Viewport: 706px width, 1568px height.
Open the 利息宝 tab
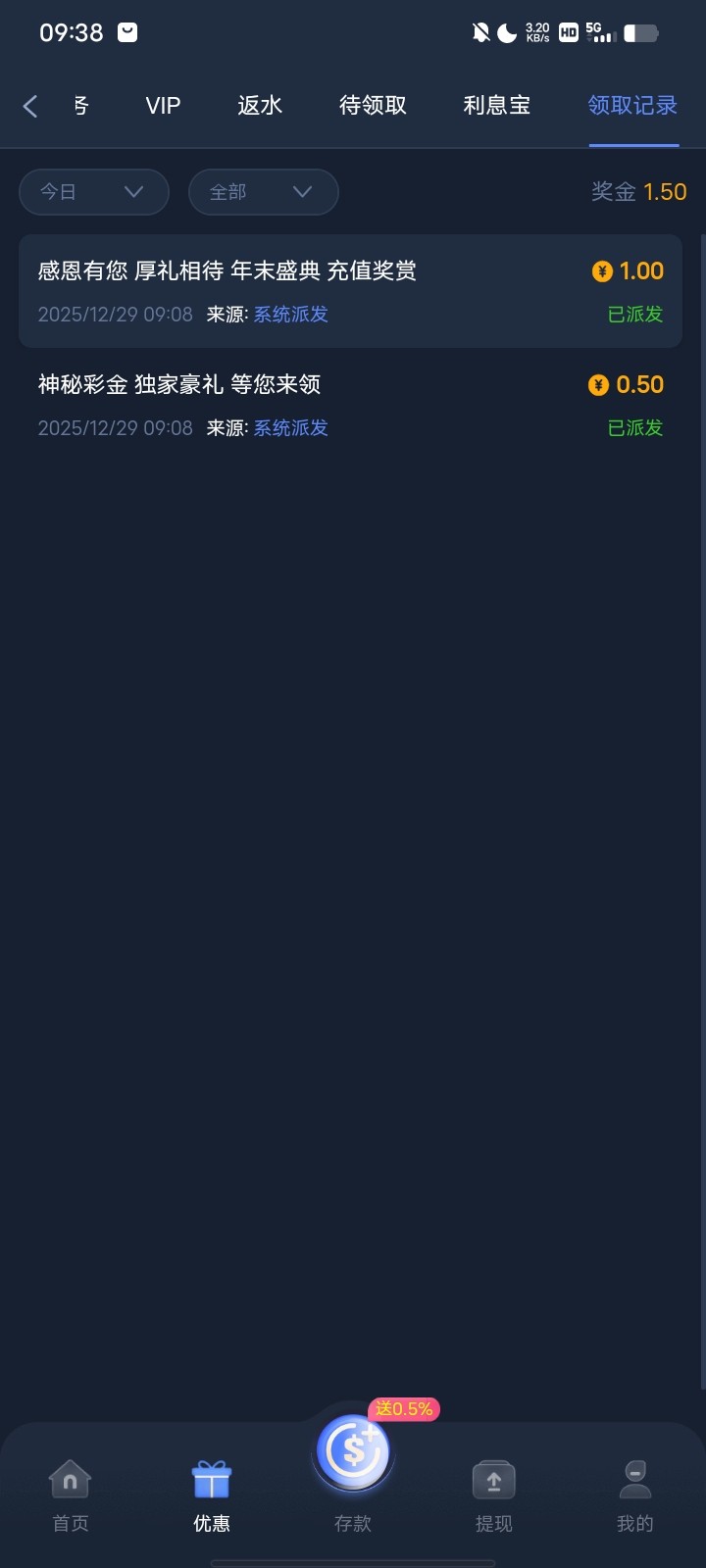coord(497,106)
